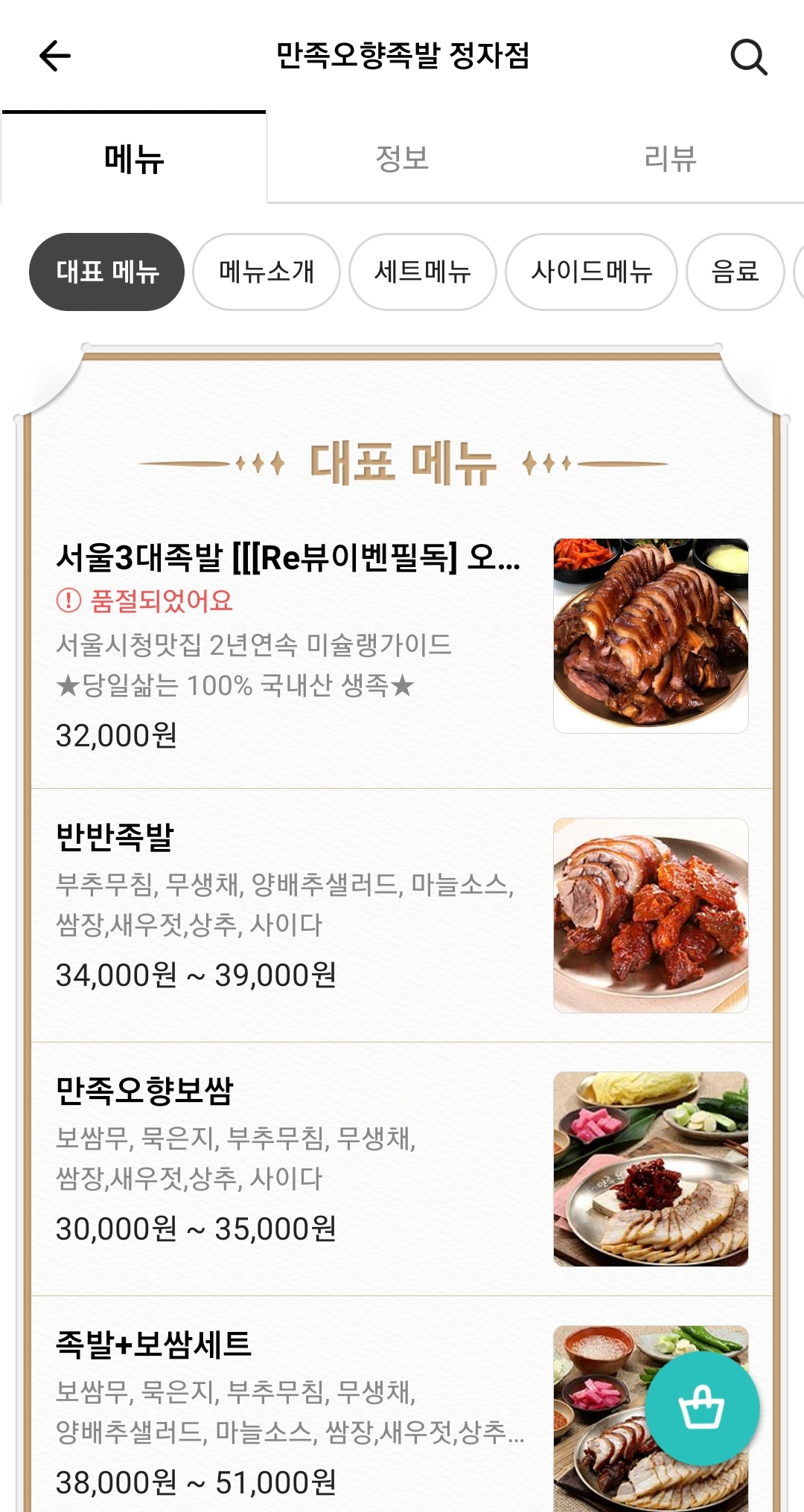
Task: Switch to the 정보 tab
Action: (402, 158)
